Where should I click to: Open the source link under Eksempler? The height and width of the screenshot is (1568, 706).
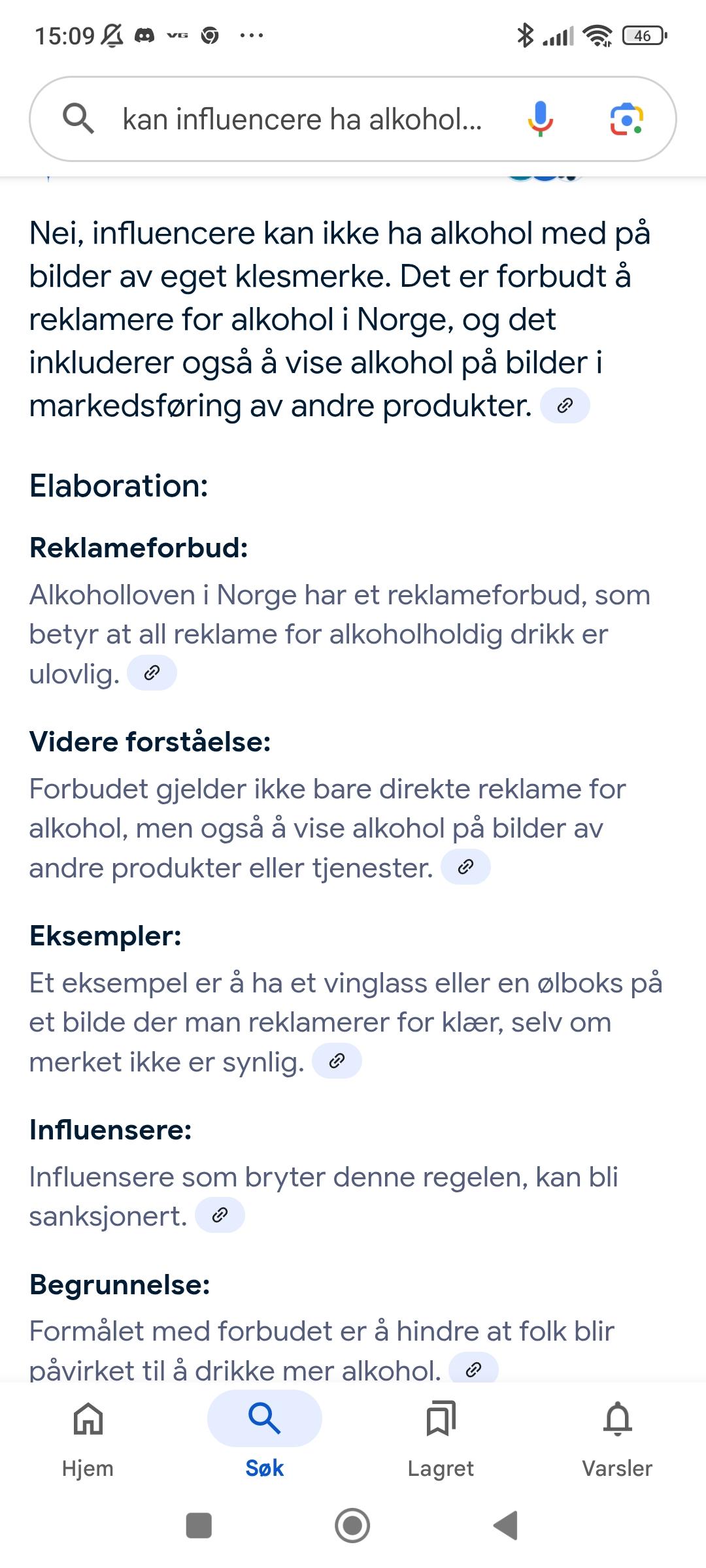point(337,1061)
